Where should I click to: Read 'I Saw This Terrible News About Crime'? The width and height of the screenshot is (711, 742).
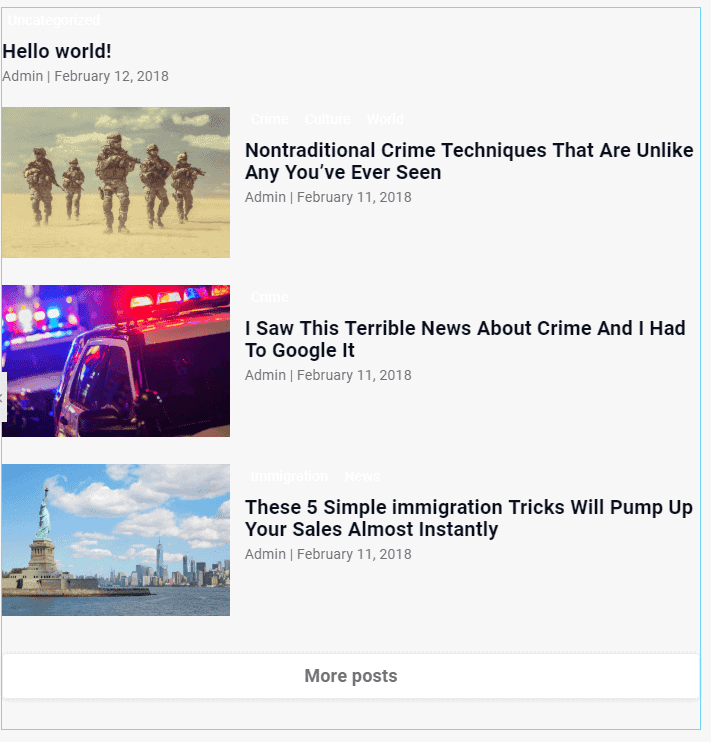click(465, 339)
